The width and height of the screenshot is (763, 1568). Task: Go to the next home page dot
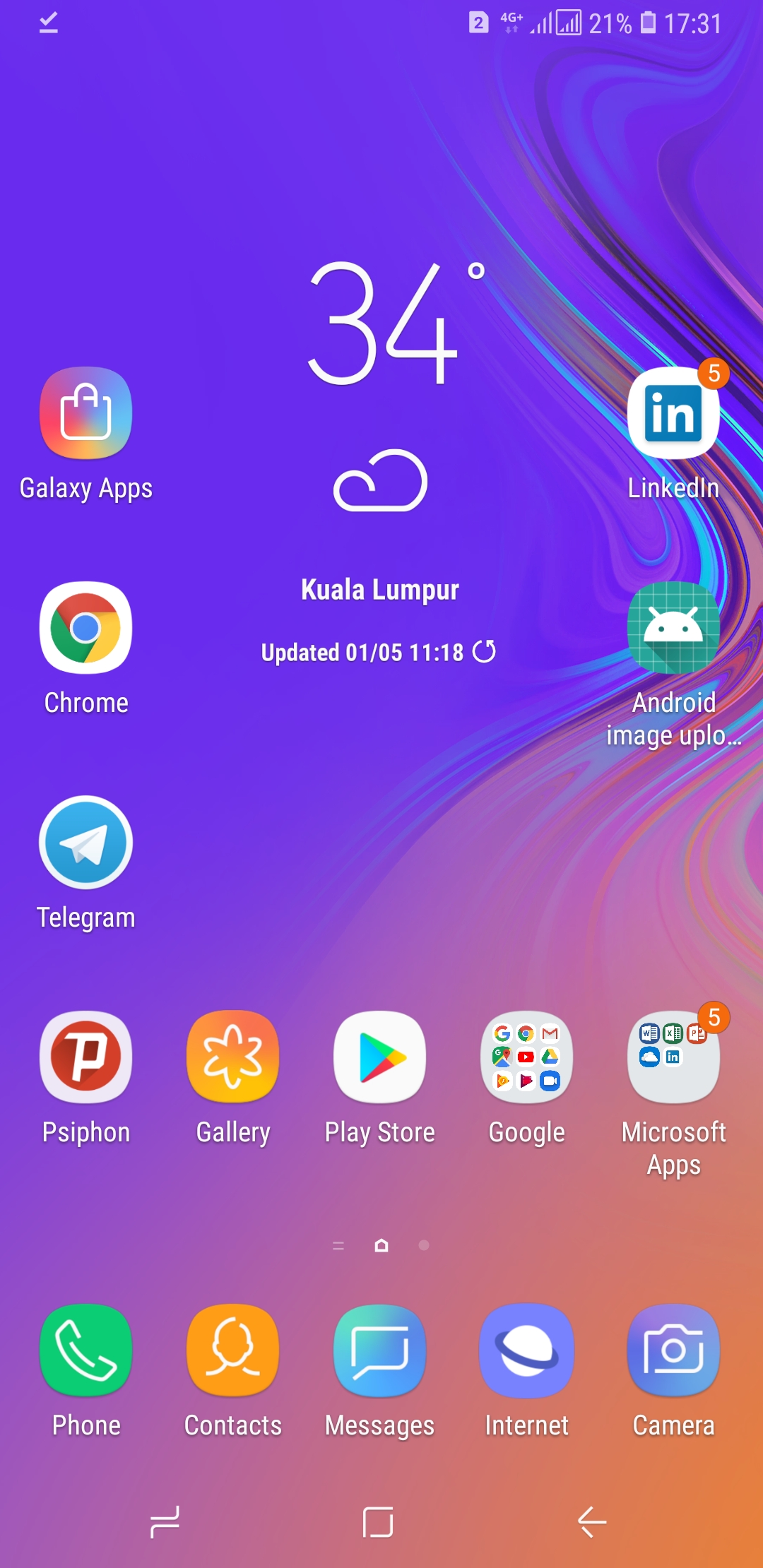coord(424,1245)
